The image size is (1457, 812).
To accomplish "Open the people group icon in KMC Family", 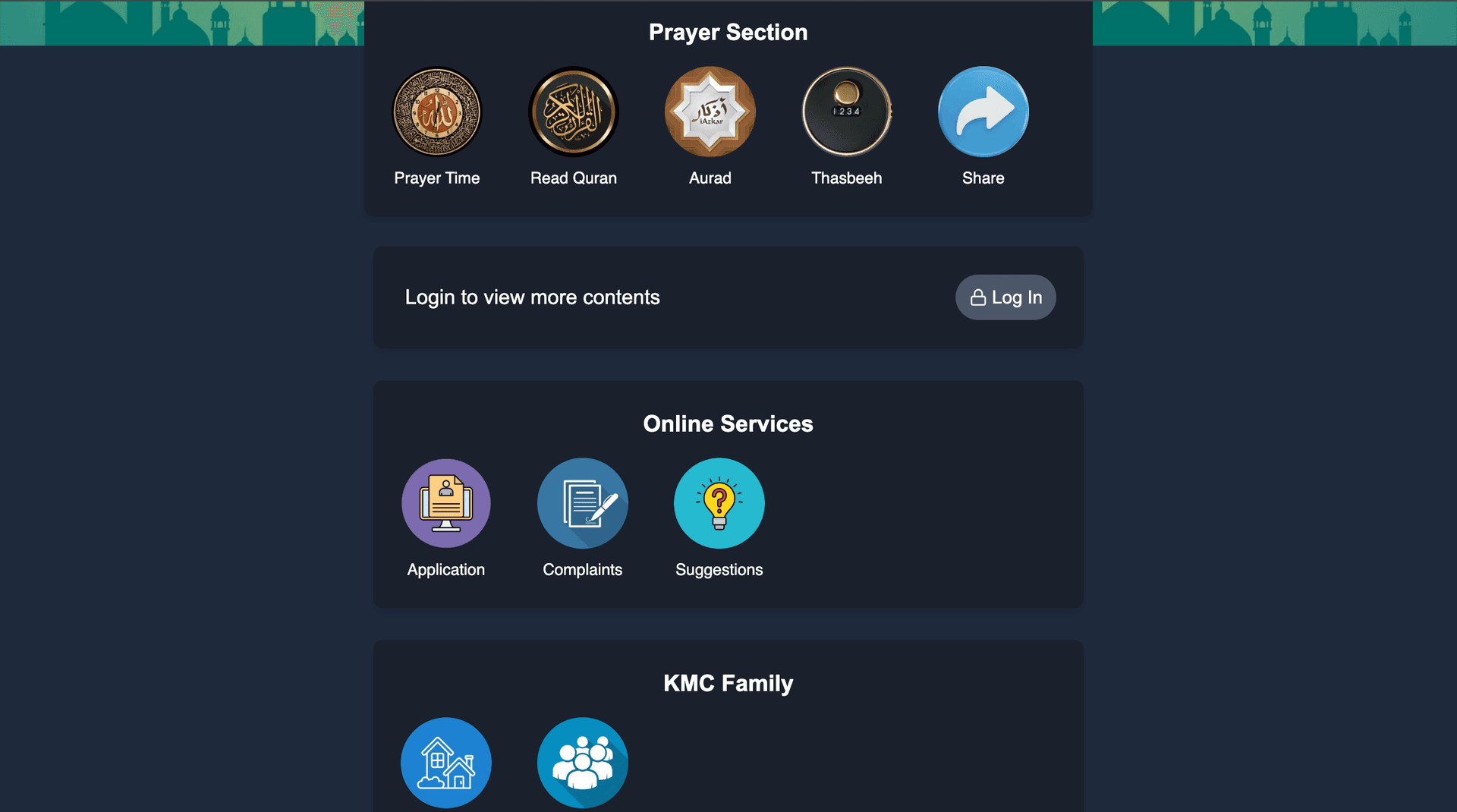I will pyautogui.click(x=582, y=763).
